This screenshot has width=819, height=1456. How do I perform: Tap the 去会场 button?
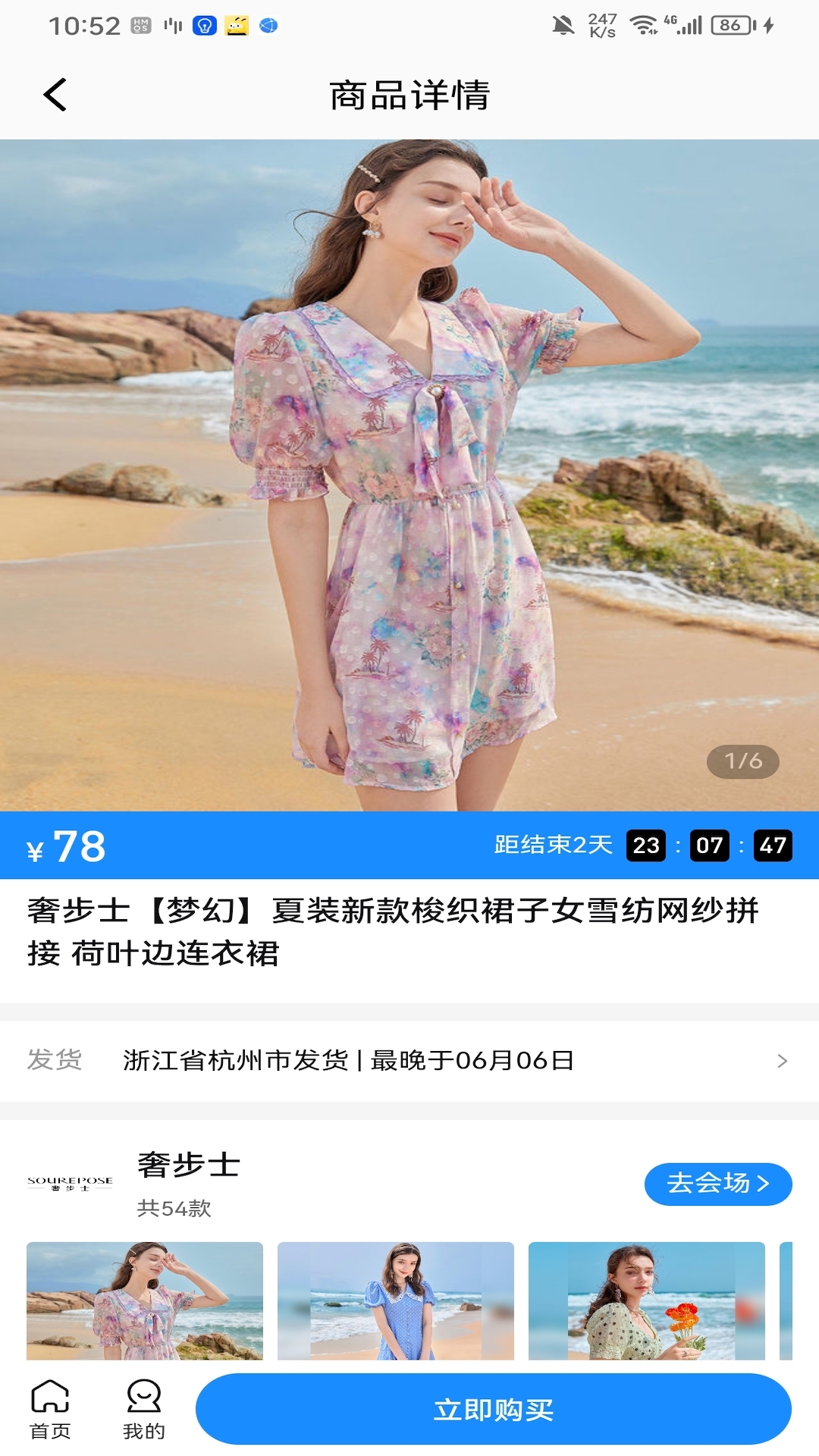(x=717, y=1184)
